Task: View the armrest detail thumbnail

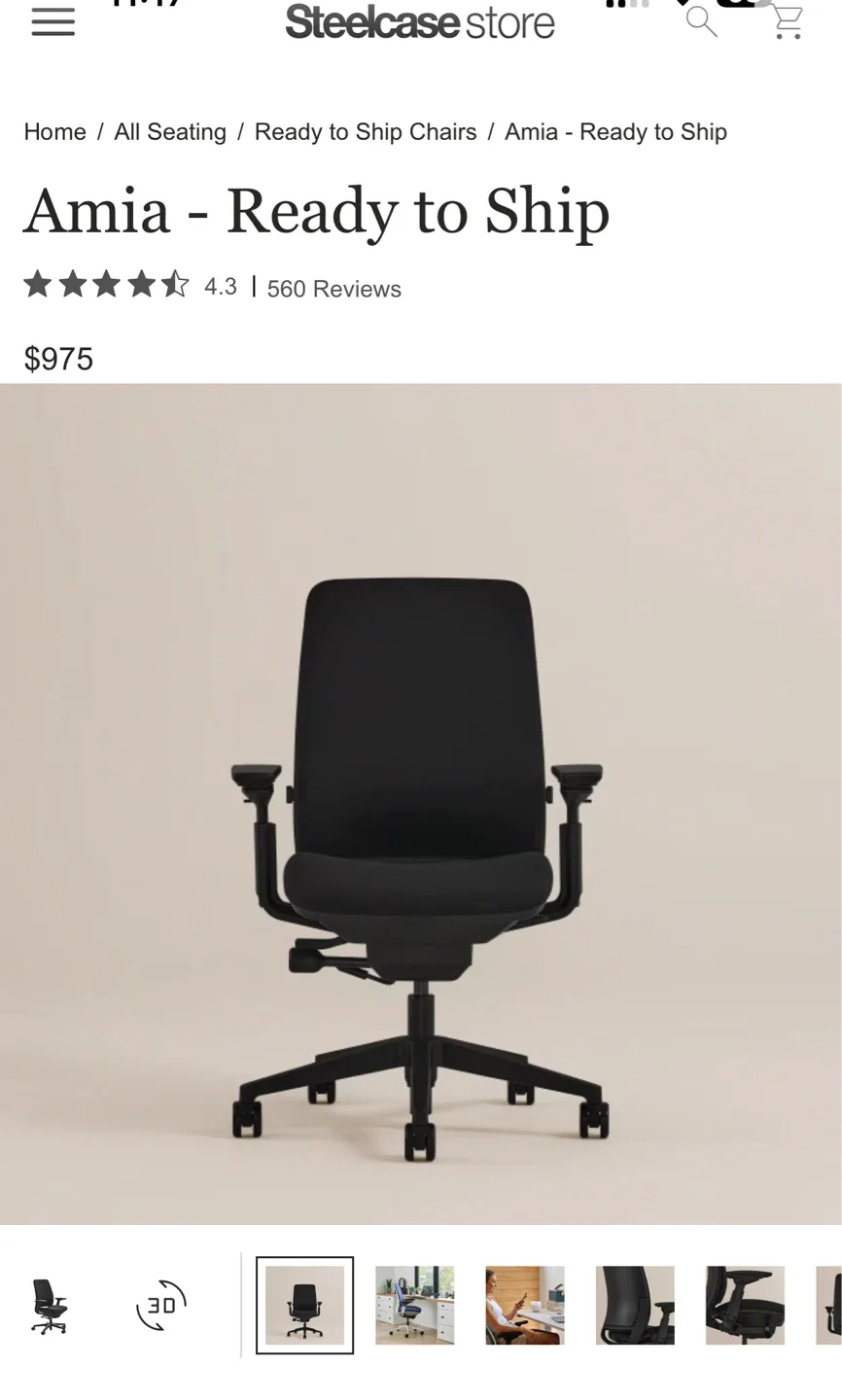Action: point(744,1305)
